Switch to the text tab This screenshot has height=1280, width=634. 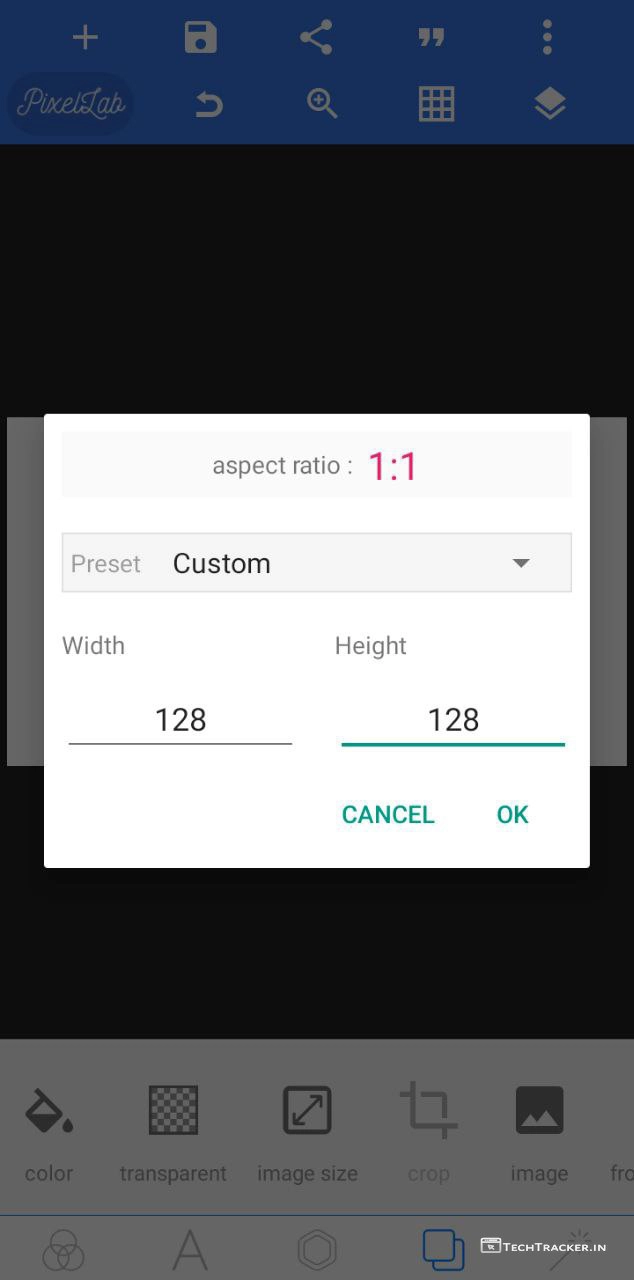click(189, 1250)
